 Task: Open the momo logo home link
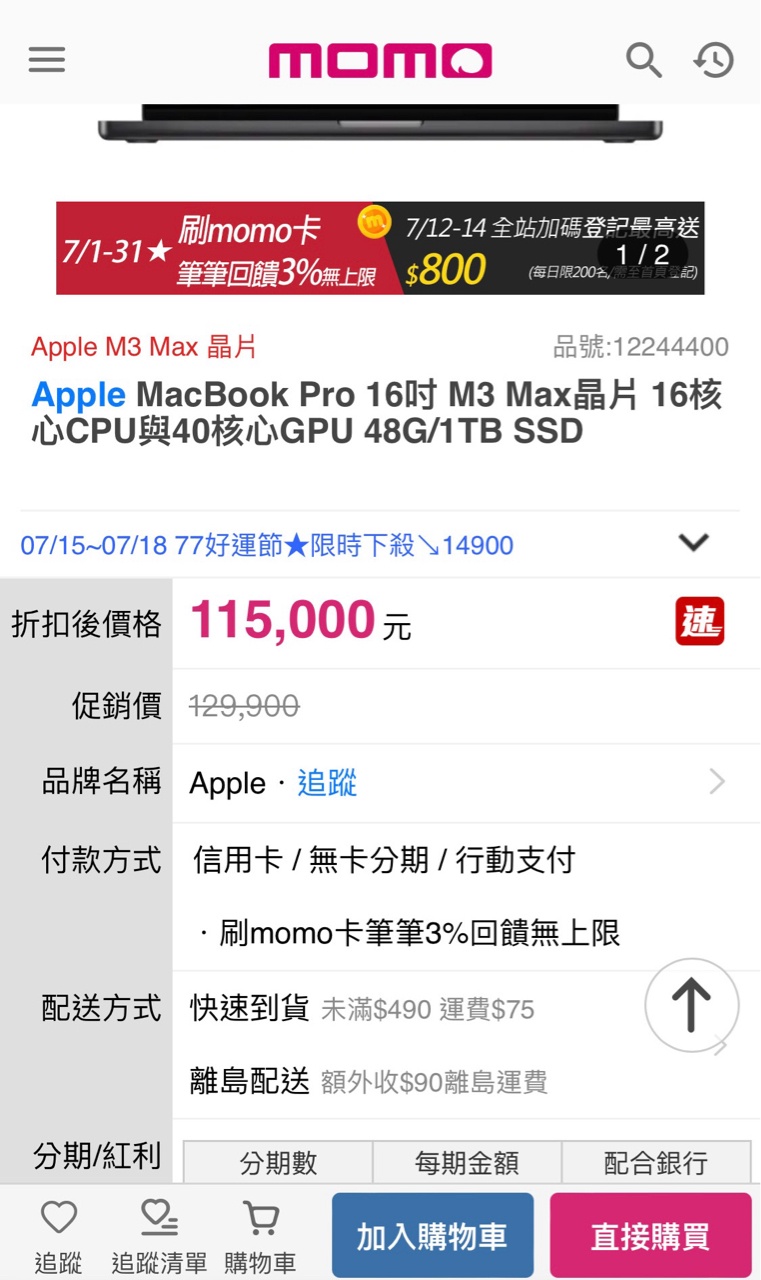coord(380,60)
